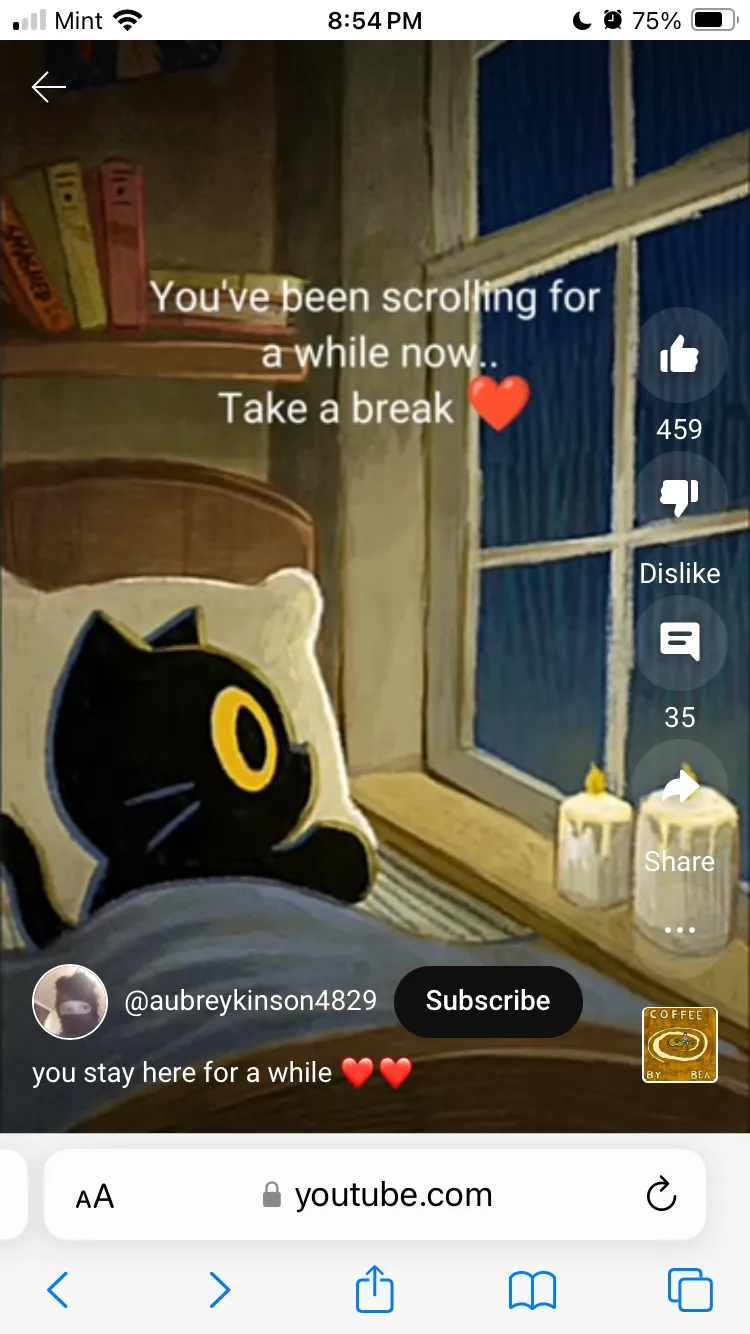Open the Coffee by Bea sound thumbnail

[680, 1045]
